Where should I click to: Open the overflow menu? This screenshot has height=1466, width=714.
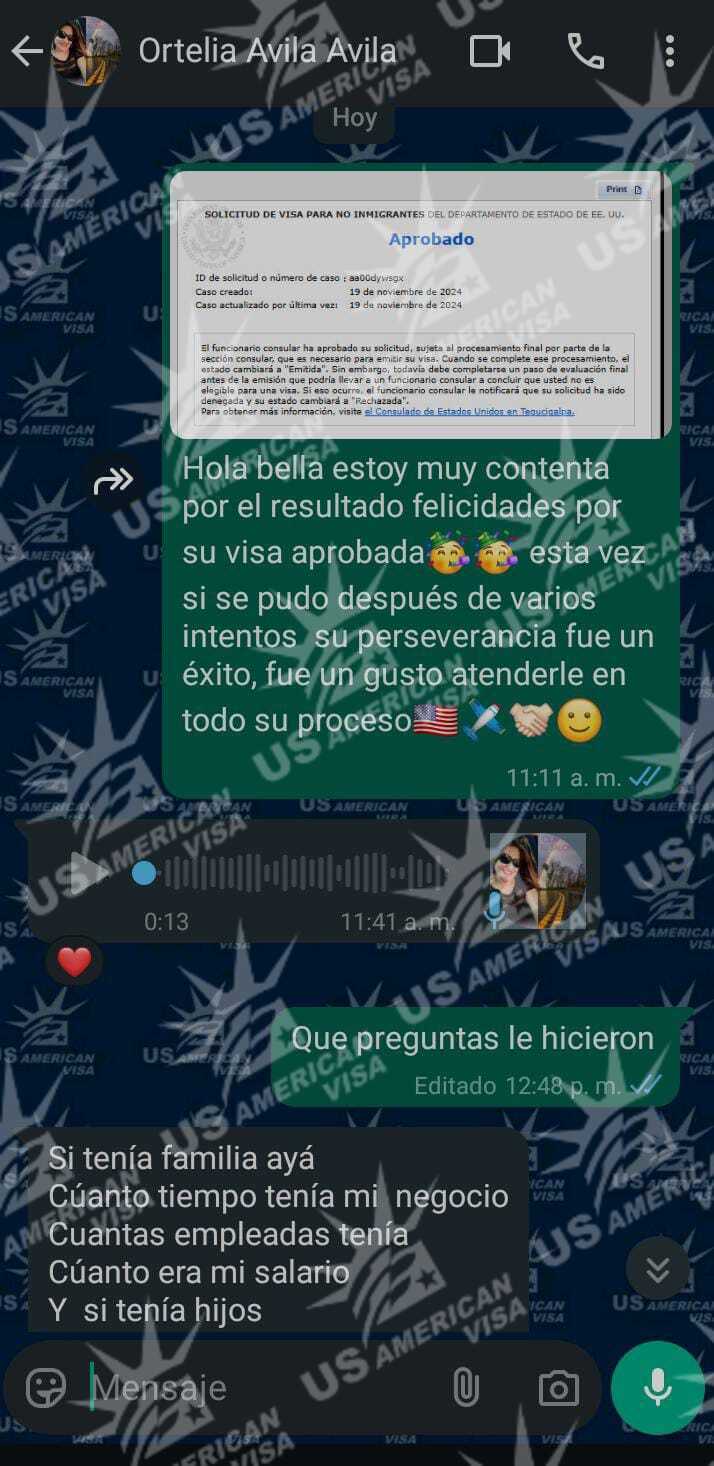(x=669, y=52)
